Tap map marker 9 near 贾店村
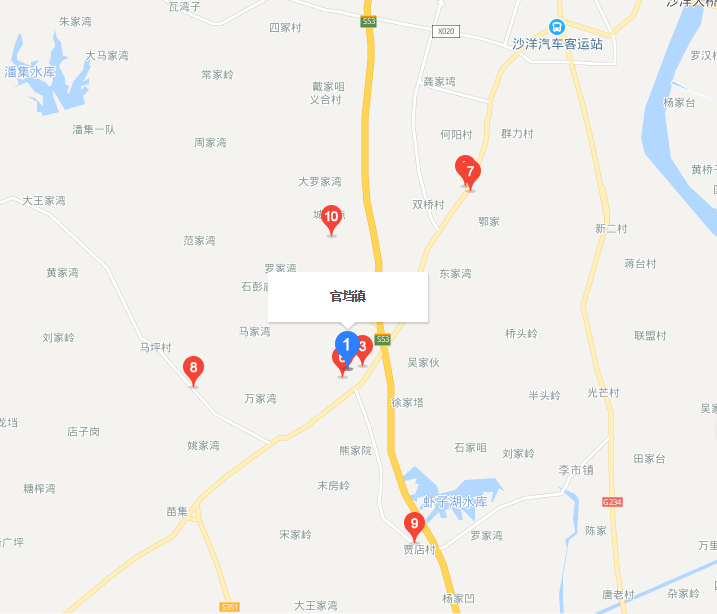Viewport: 717px width, 614px height. [x=413, y=524]
